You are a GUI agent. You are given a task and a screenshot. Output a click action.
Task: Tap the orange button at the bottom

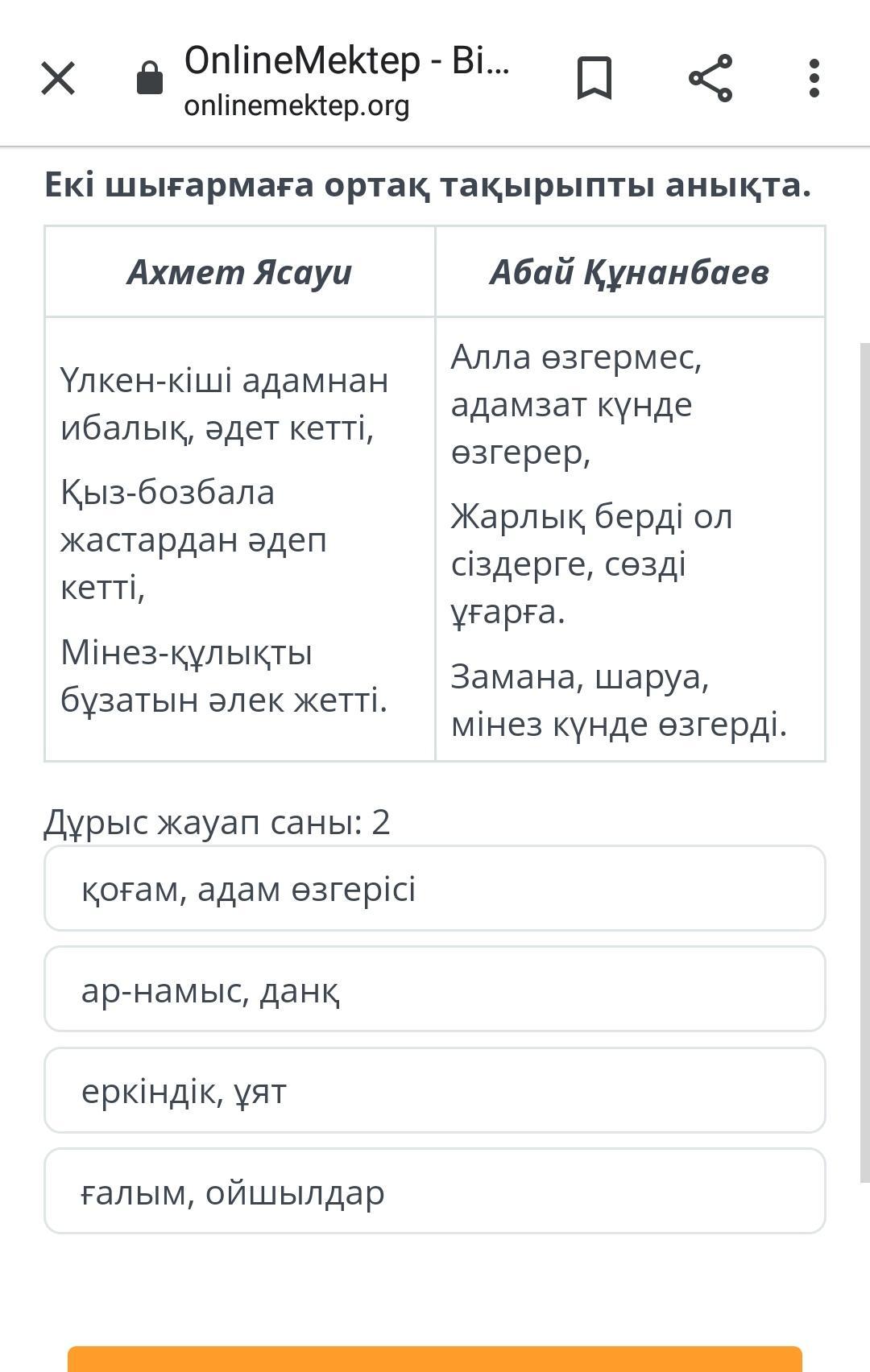coord(434,1359)
